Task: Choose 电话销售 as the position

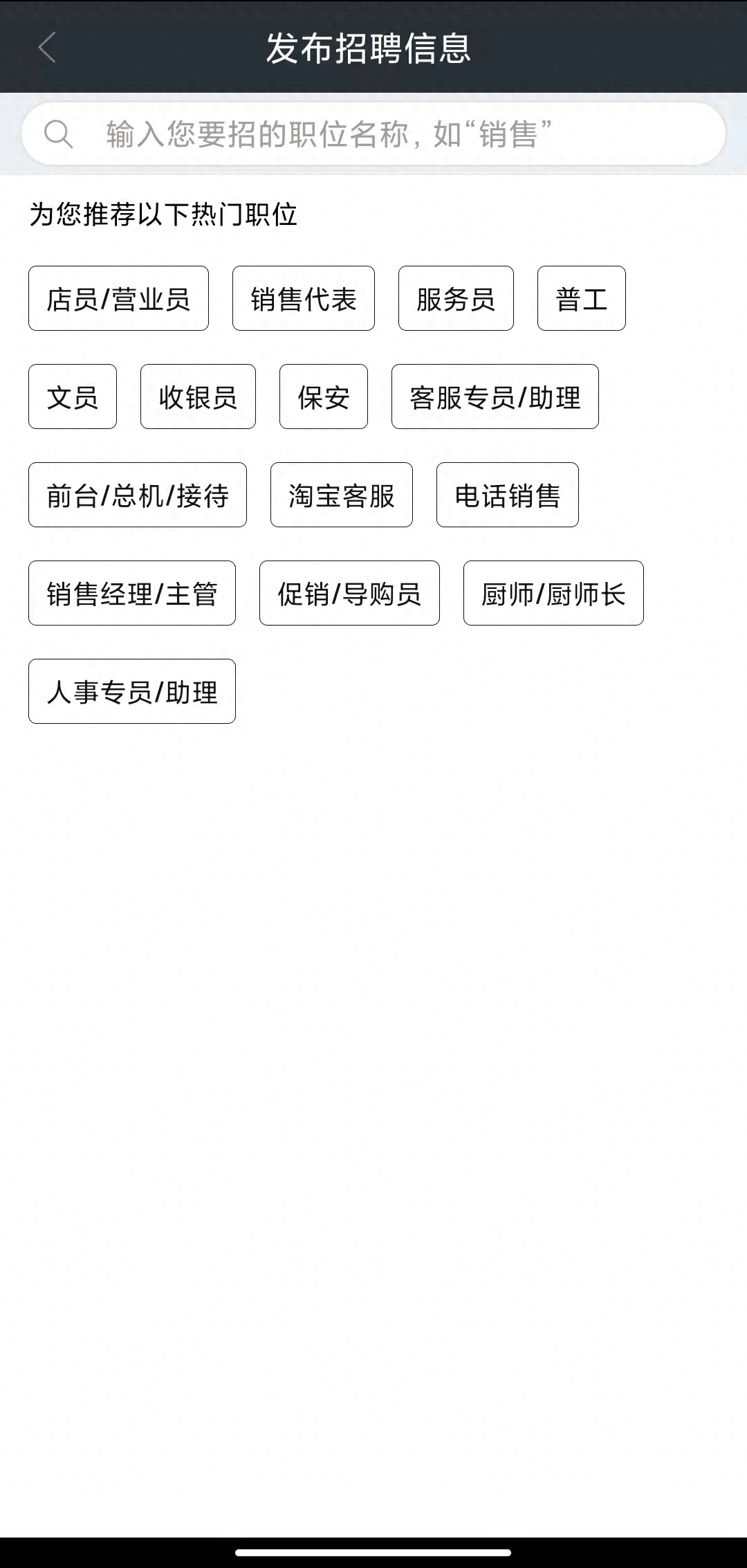Action: [x=507, y=495]
